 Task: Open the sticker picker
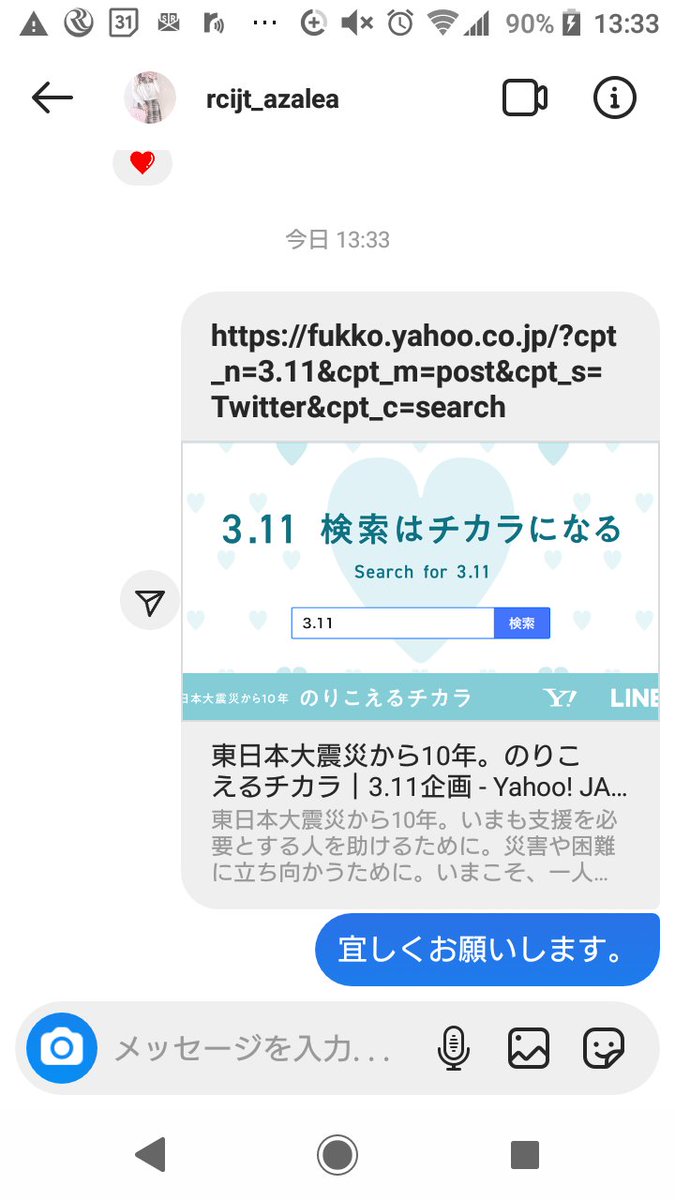click(x=604, y=1048)
